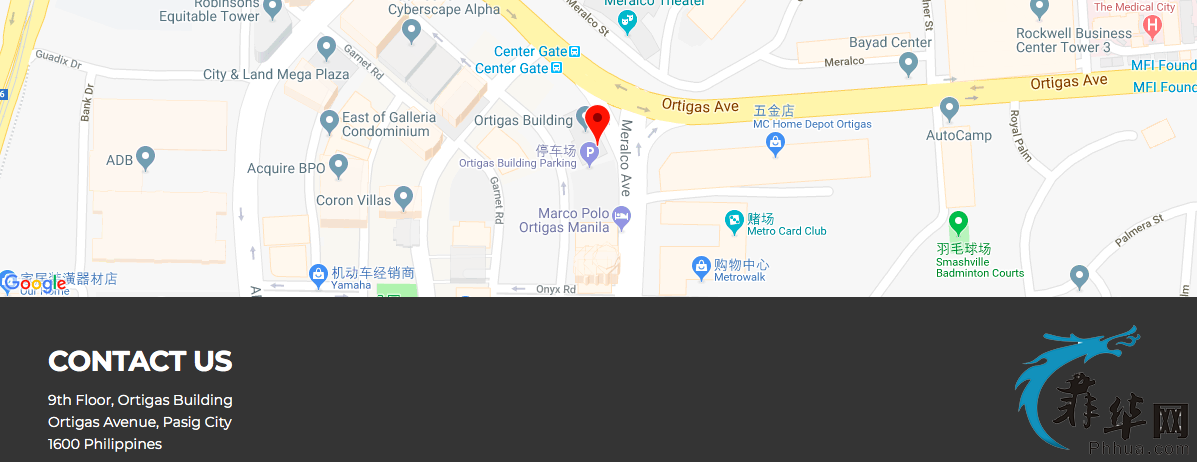
Task: Select the Marco Polo Ortigas Manila hotel marker
Action: point(622,214)
